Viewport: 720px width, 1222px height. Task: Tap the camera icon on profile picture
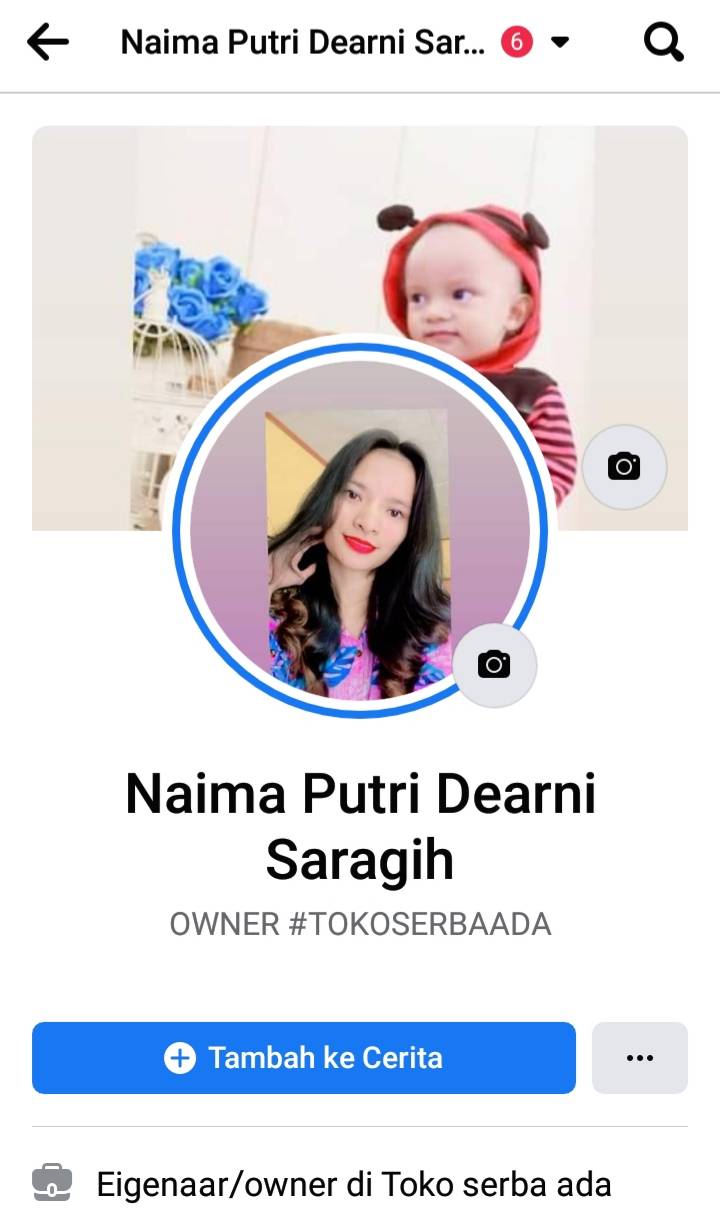tap(494, 664)
